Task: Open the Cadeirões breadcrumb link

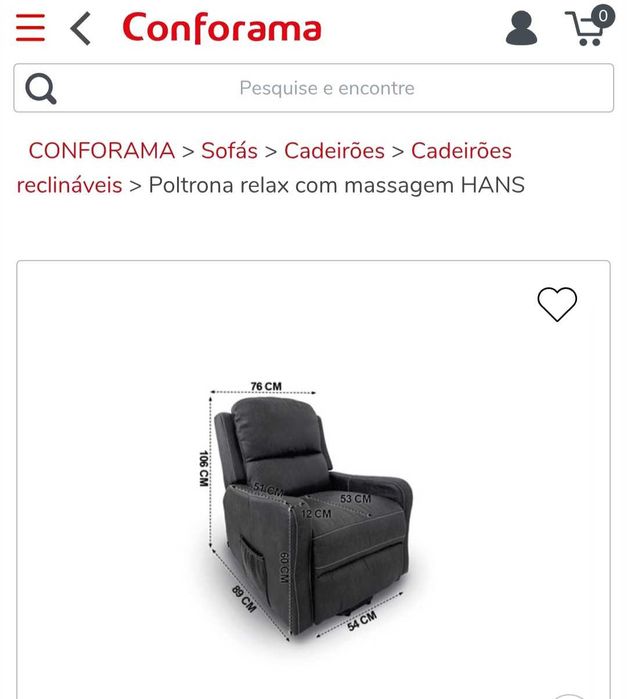Action: [x=334, y=151]
